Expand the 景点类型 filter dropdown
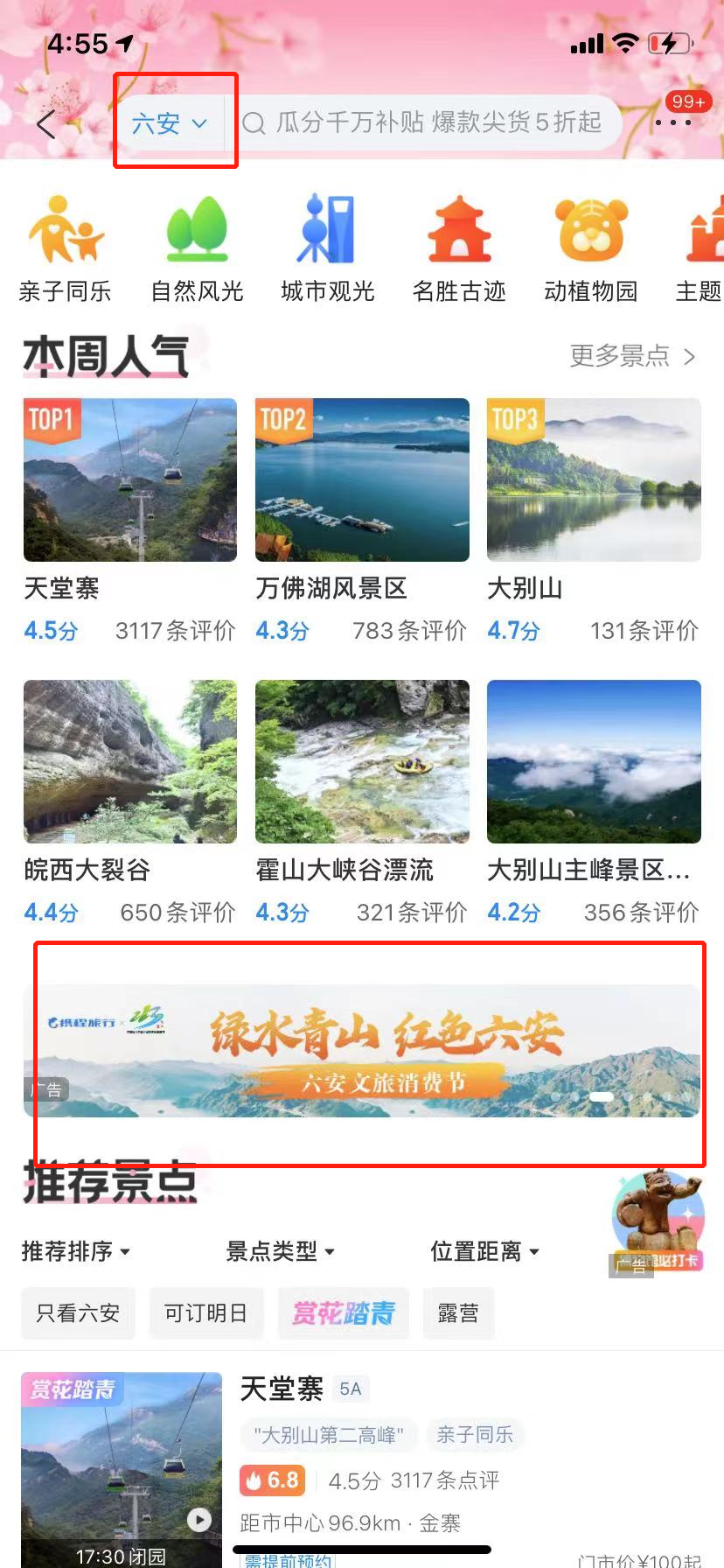The width and height of the screenshot is (724, 1568). click(x=280, y=1251)
